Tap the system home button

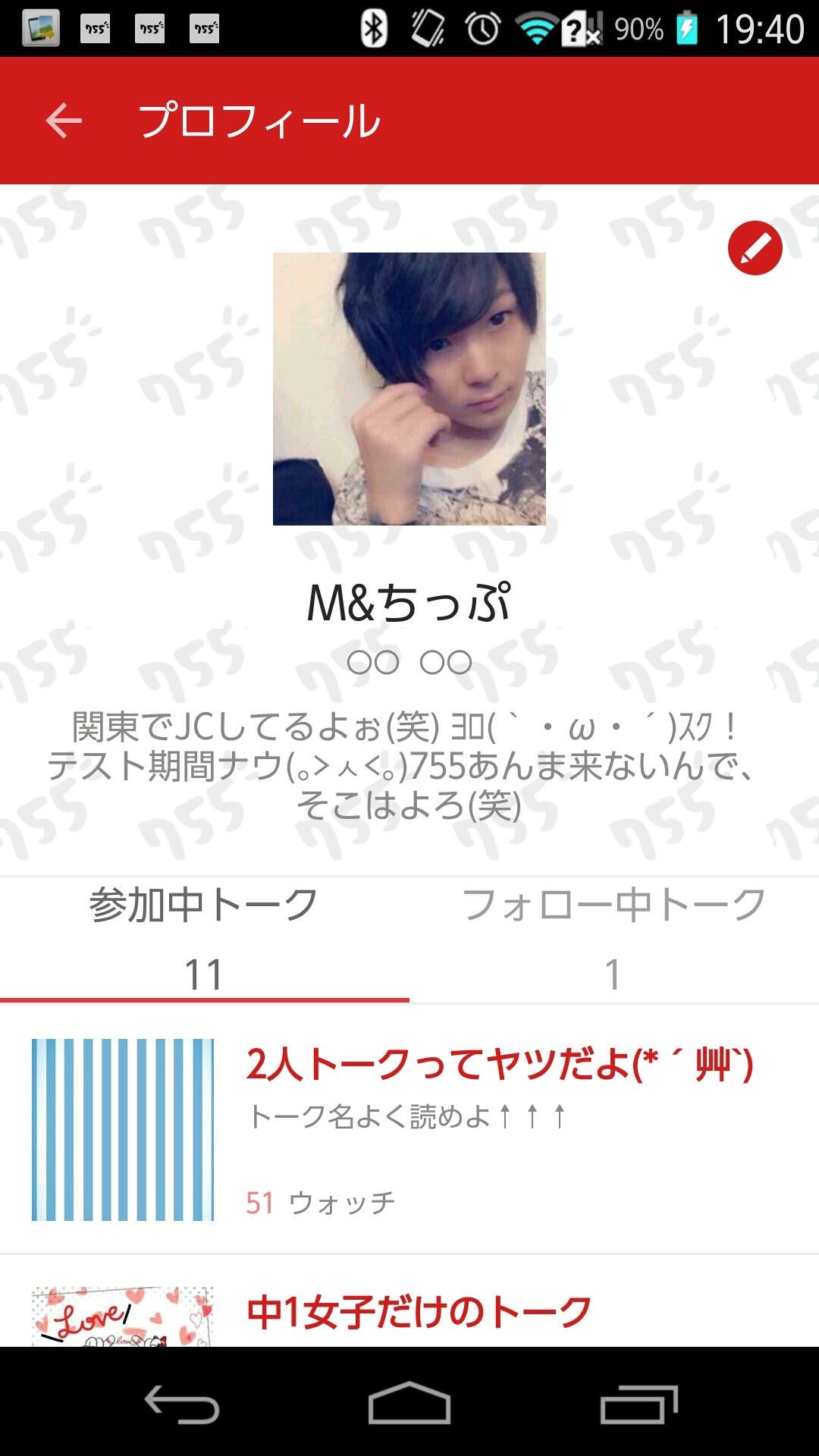(409, 1403)
